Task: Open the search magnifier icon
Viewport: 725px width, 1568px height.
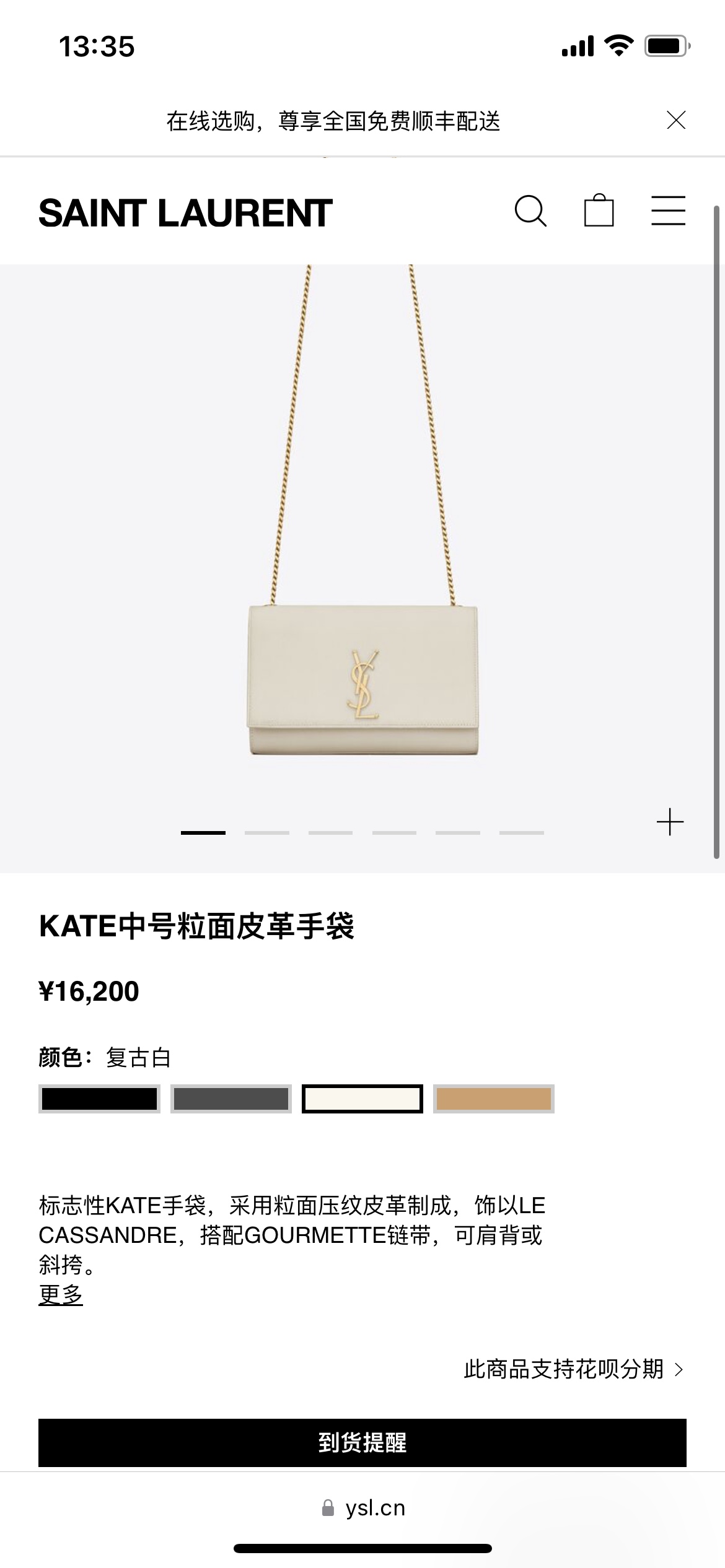Action: [x=530, y=211]
